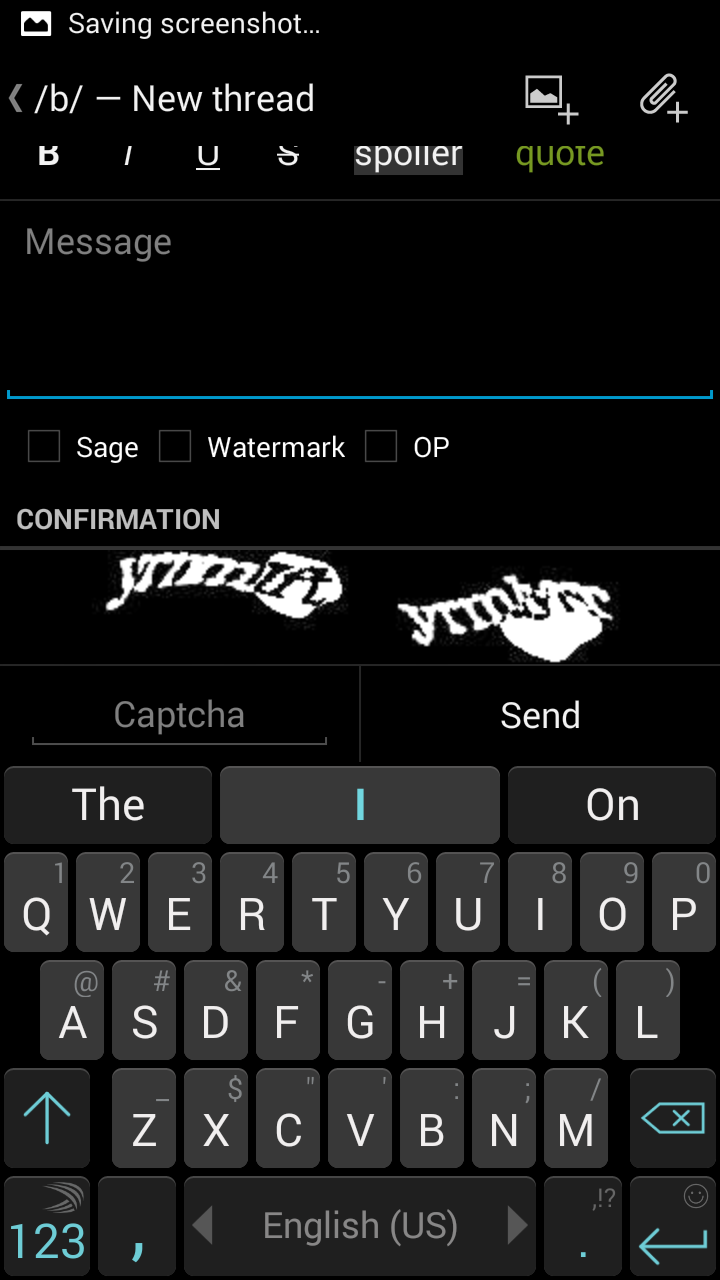Screen dimensions: 720x1280
Task: Enable the Watermark checkbox
Action: click(x=175, y=447)
